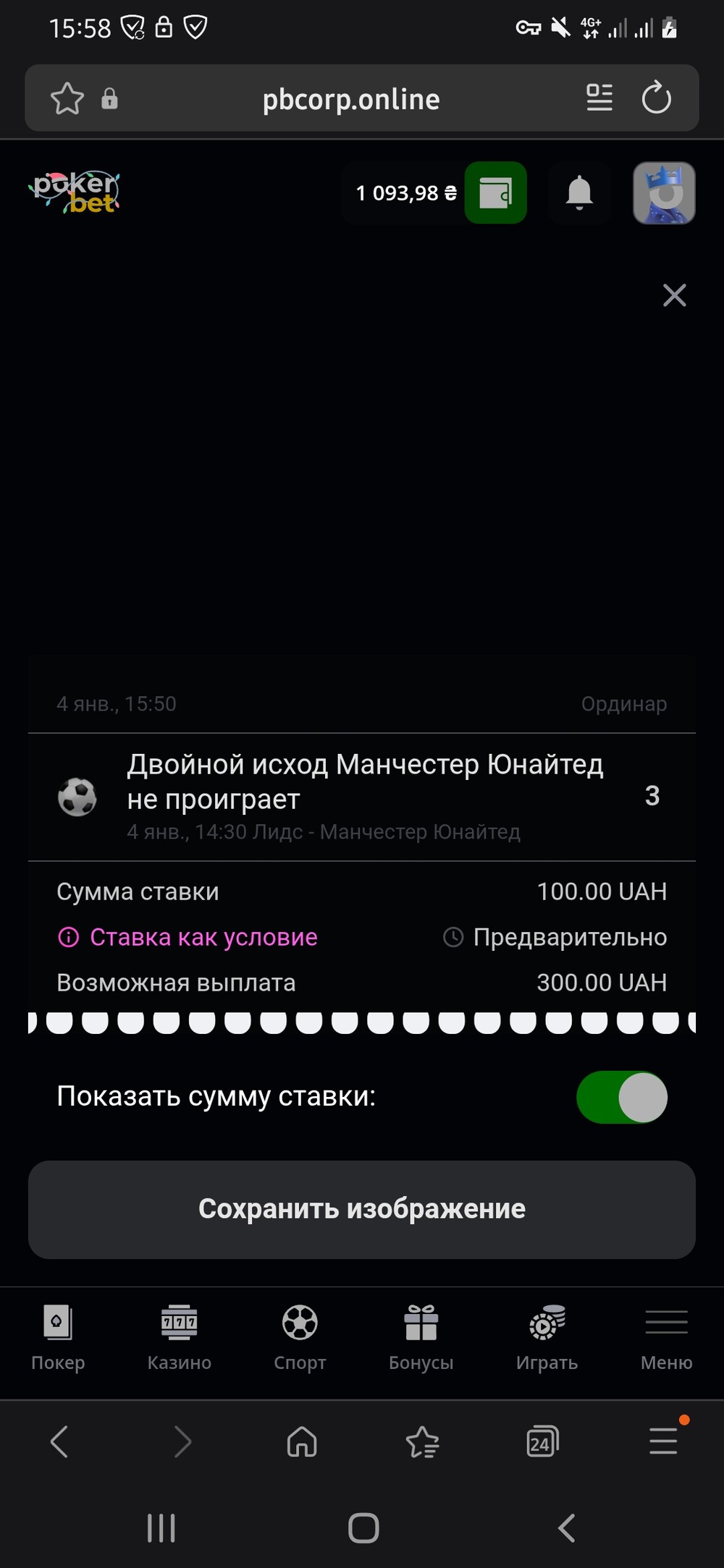
Task: Toggle the "Показать сумму ставки" switch off
Action: coord(621,1097)
